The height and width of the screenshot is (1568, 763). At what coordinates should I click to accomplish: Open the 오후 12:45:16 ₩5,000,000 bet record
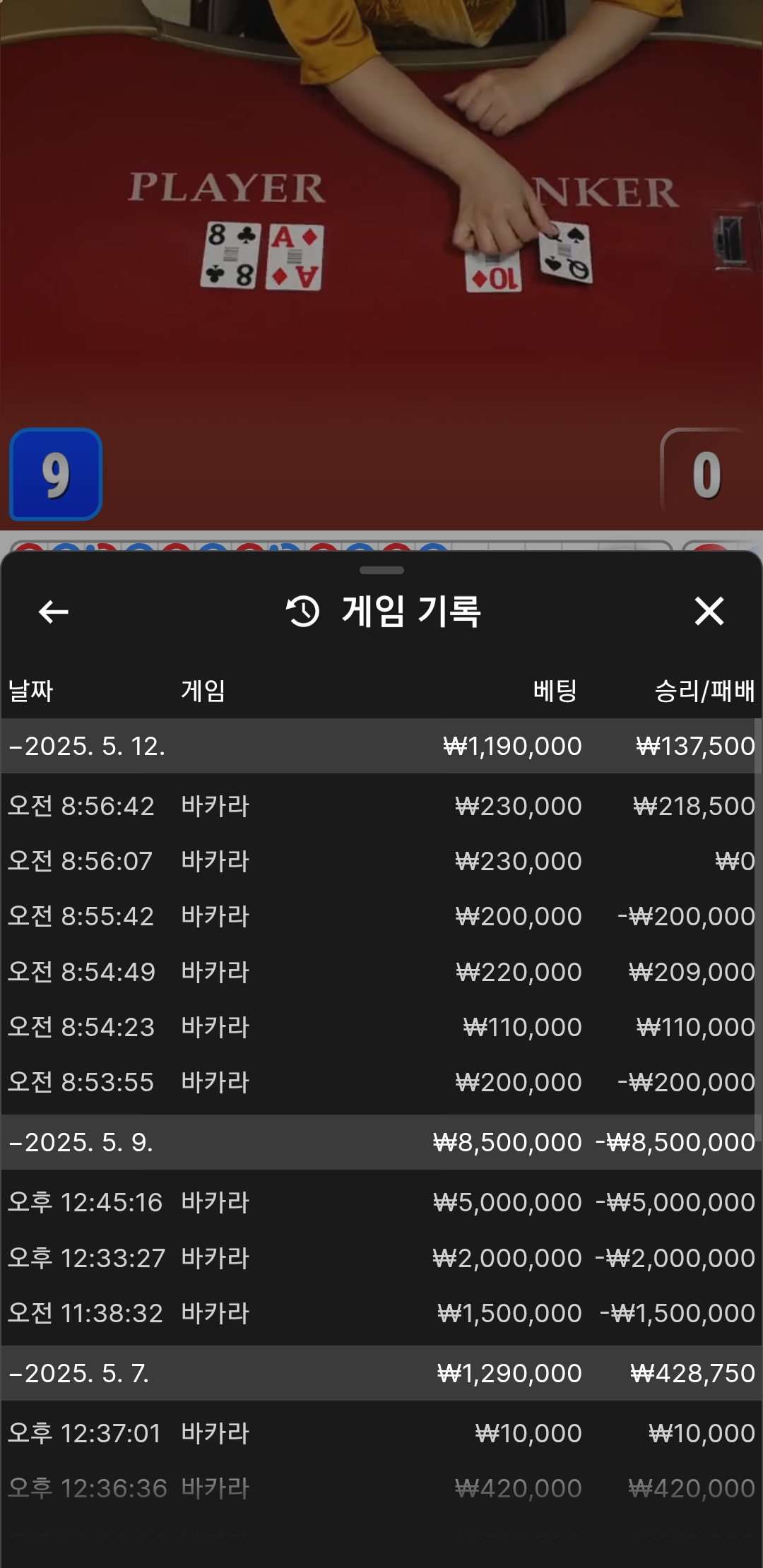coord(381,1202)
